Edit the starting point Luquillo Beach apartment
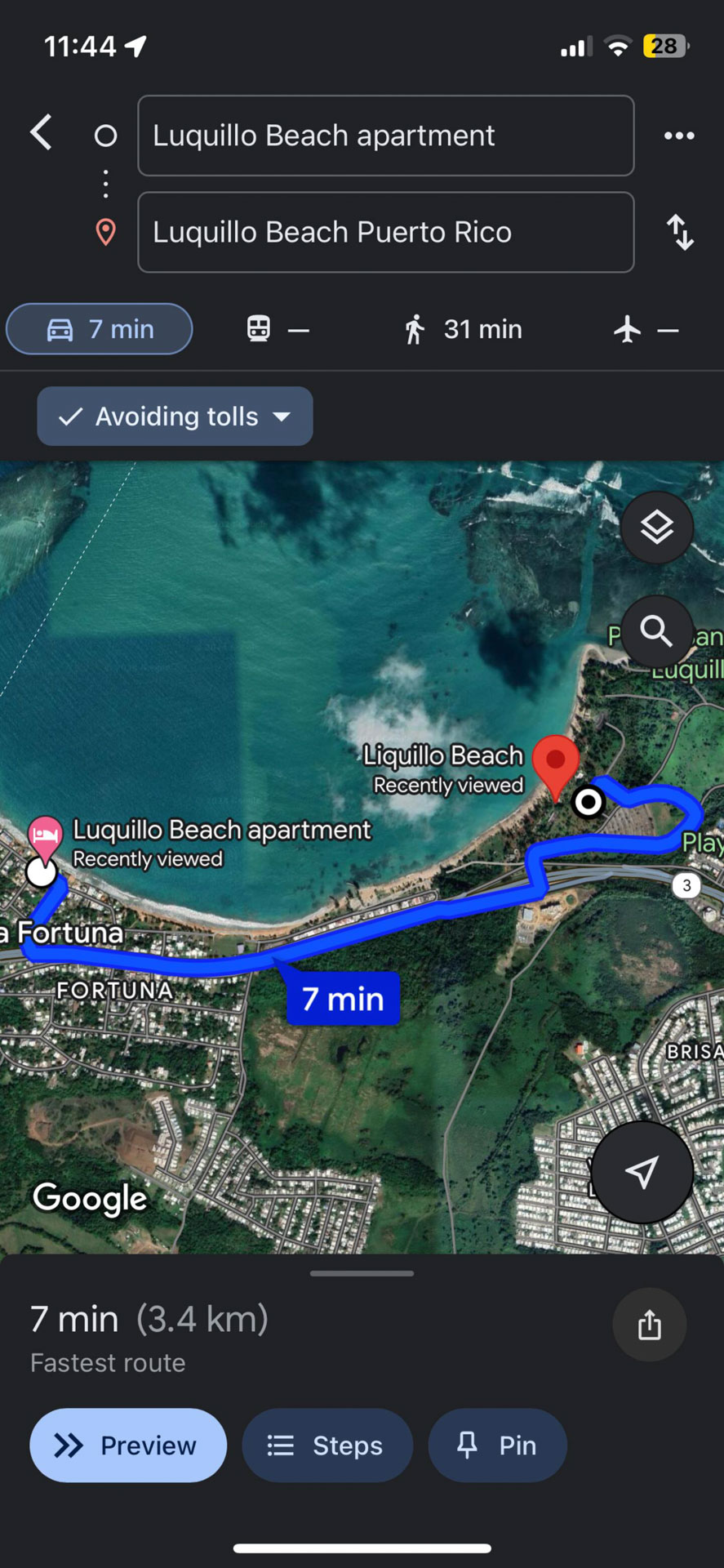 (385, 136)
